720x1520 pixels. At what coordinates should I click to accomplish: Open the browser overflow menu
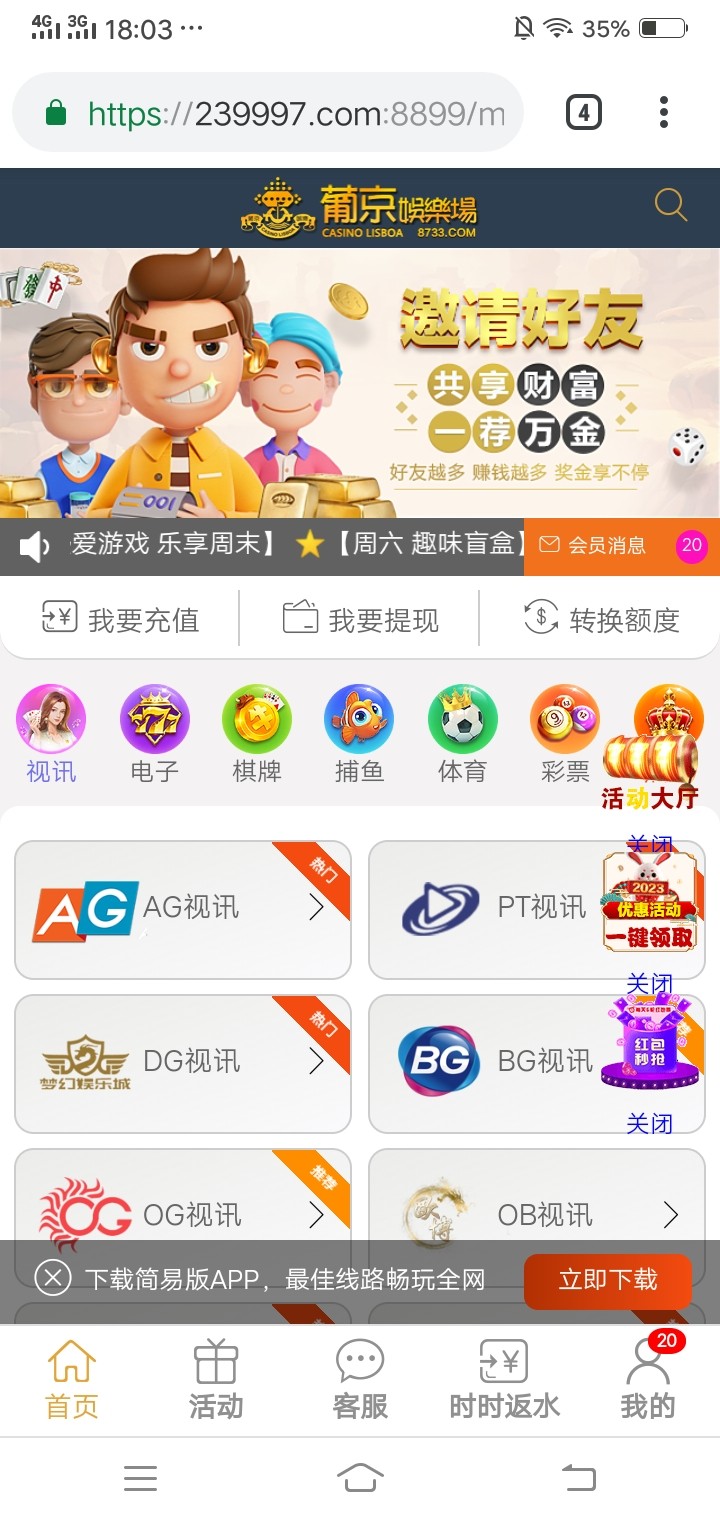[x=664, y=112]
